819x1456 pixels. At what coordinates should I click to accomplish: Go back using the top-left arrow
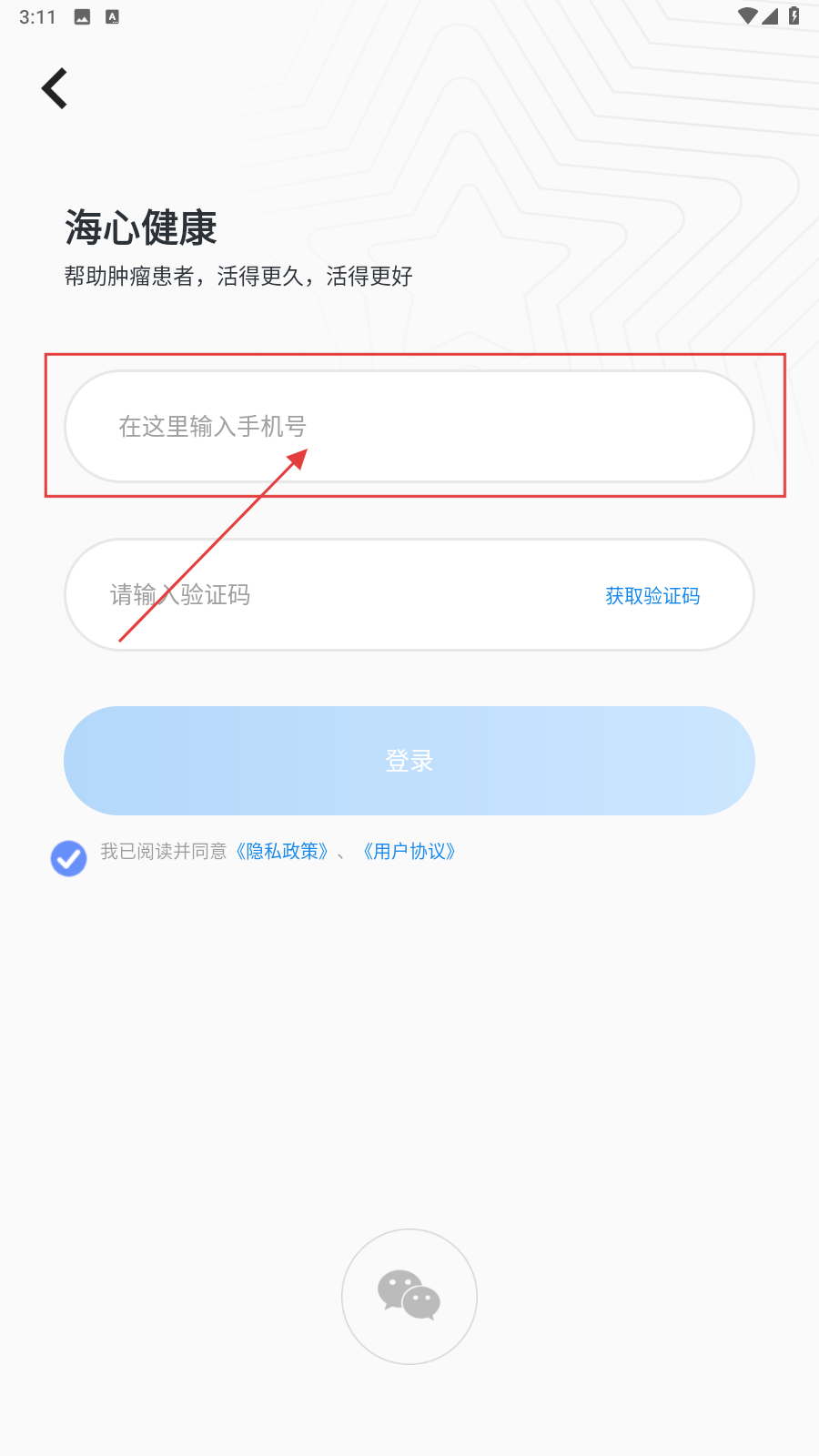55,88
